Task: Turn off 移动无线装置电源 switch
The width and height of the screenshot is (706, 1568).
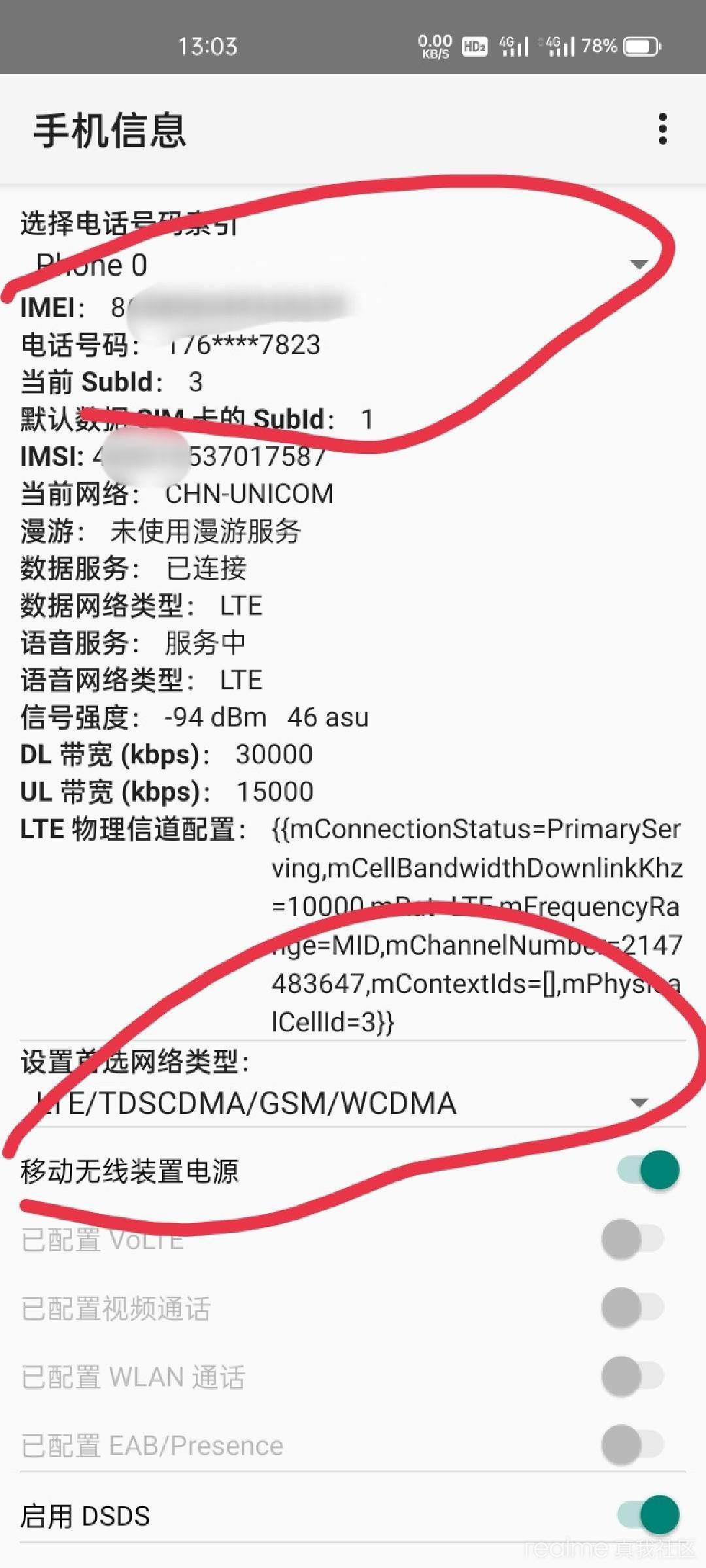Action: coord(648,1170)
